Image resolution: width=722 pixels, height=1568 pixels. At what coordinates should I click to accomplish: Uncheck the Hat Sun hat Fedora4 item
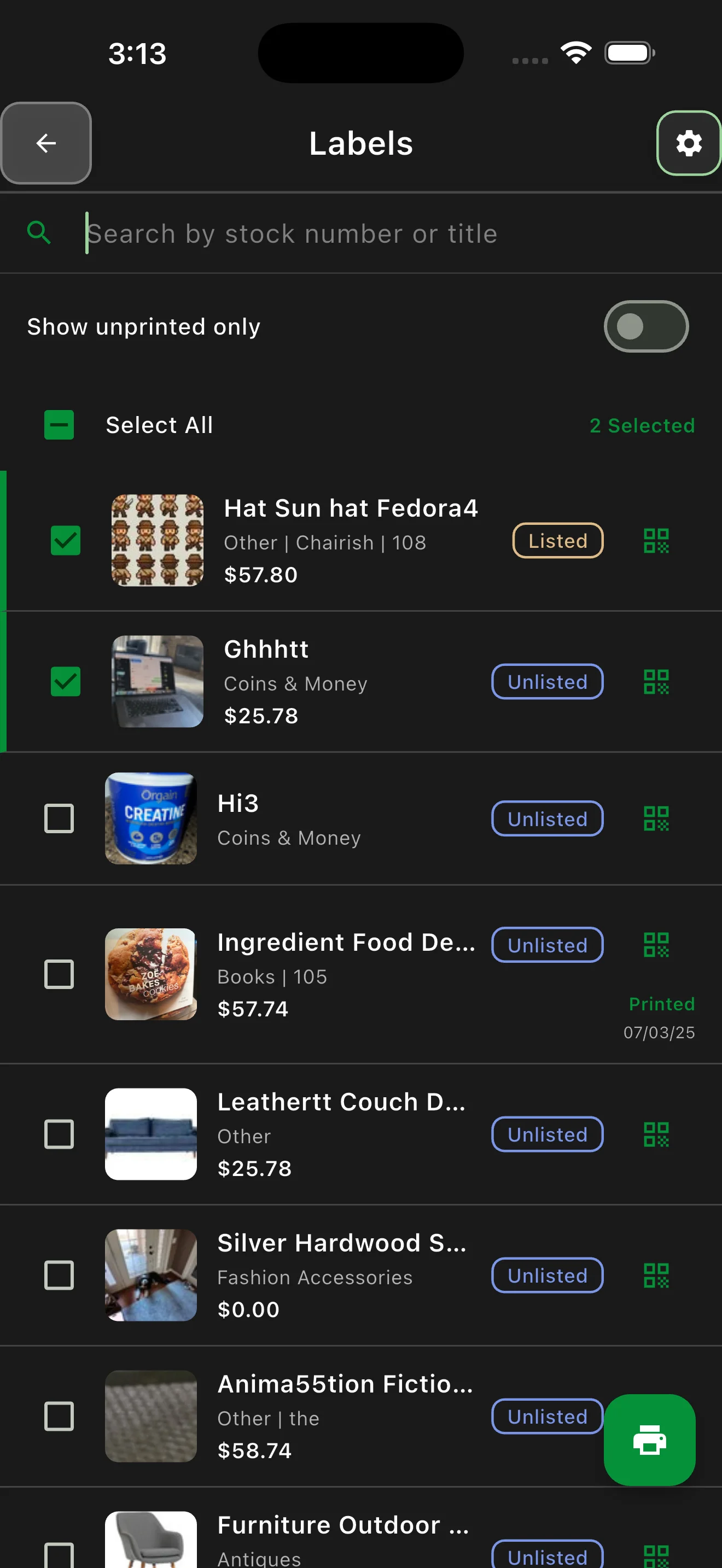click(x=65, y=541)
